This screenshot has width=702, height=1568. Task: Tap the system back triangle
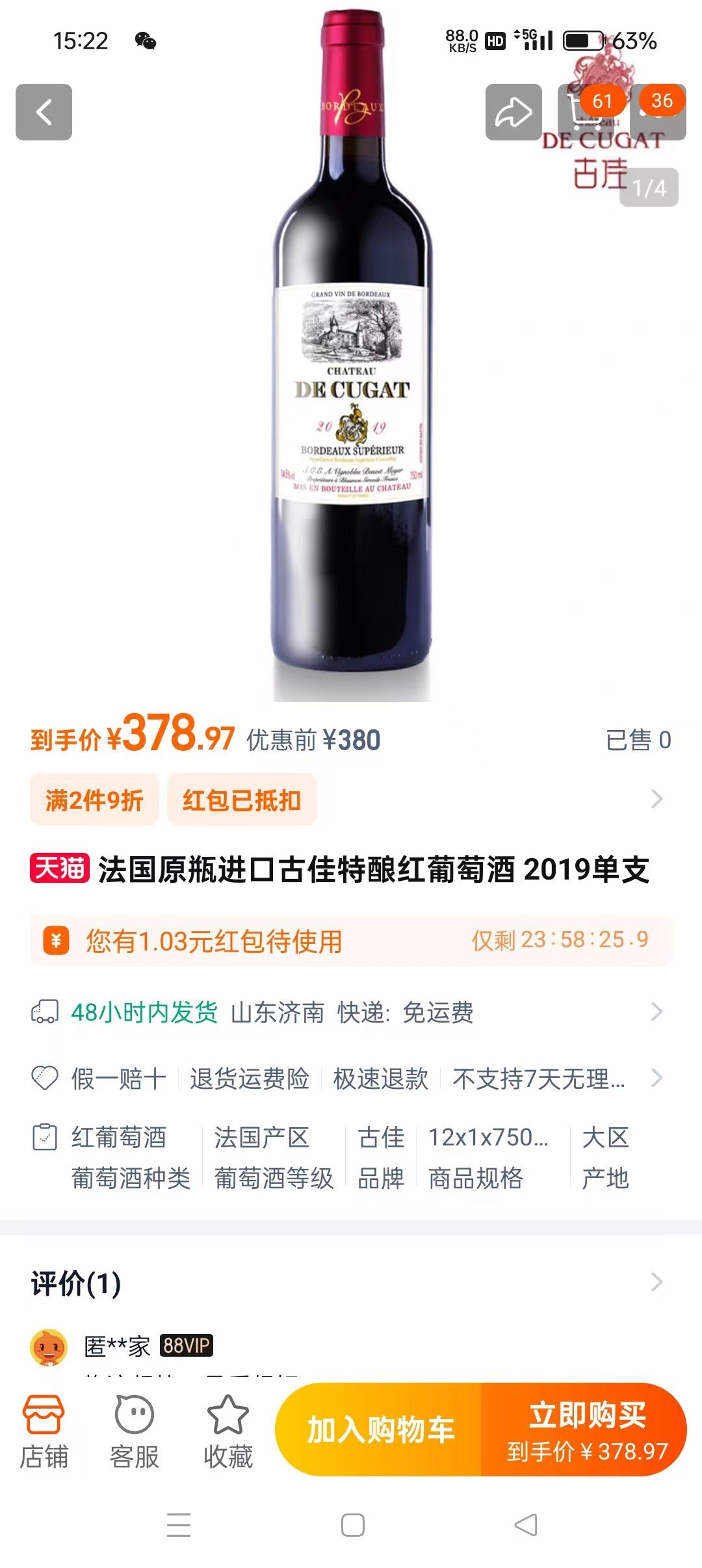[525, 1525]
